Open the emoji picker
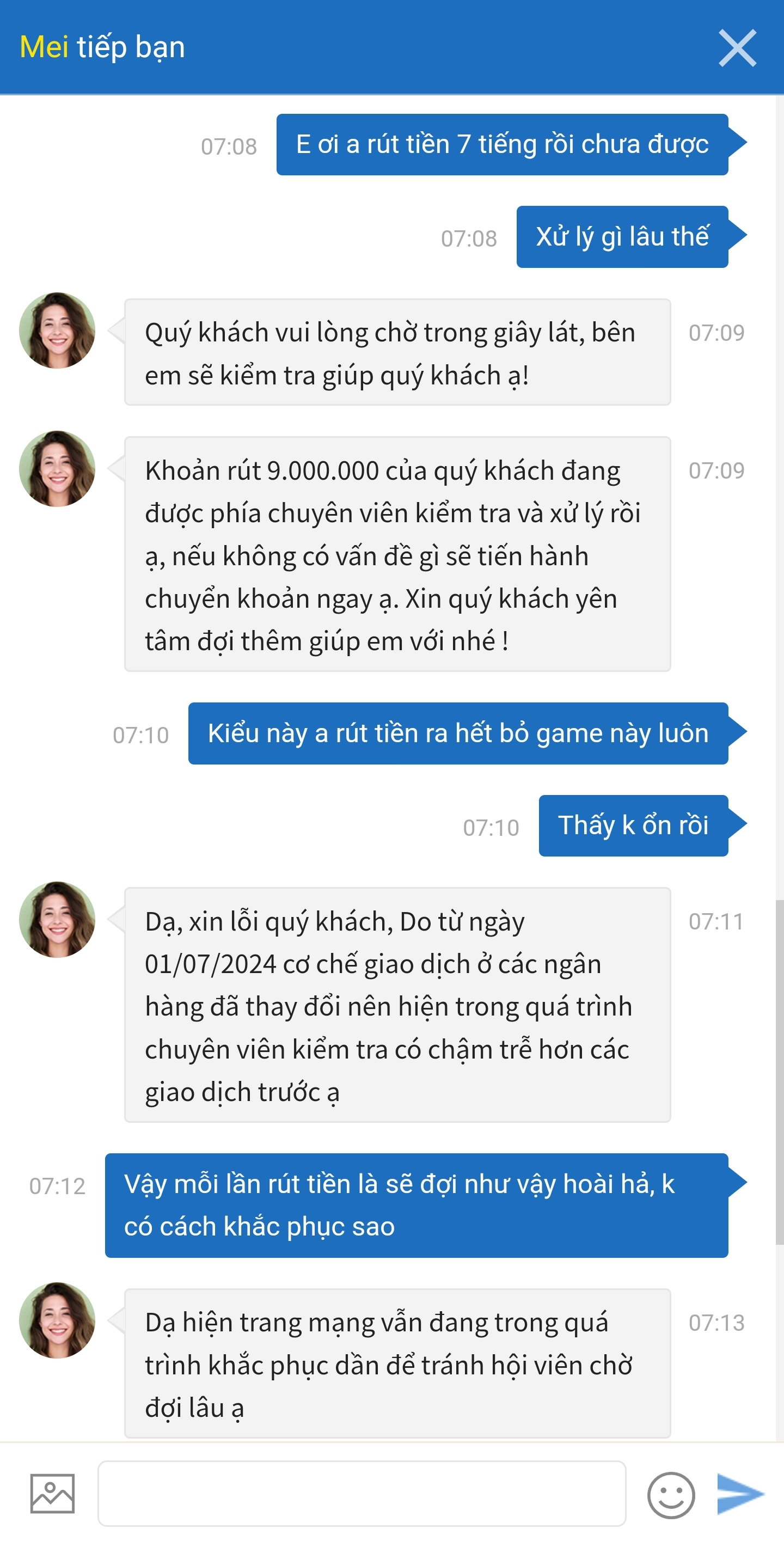 point(670,1494)
